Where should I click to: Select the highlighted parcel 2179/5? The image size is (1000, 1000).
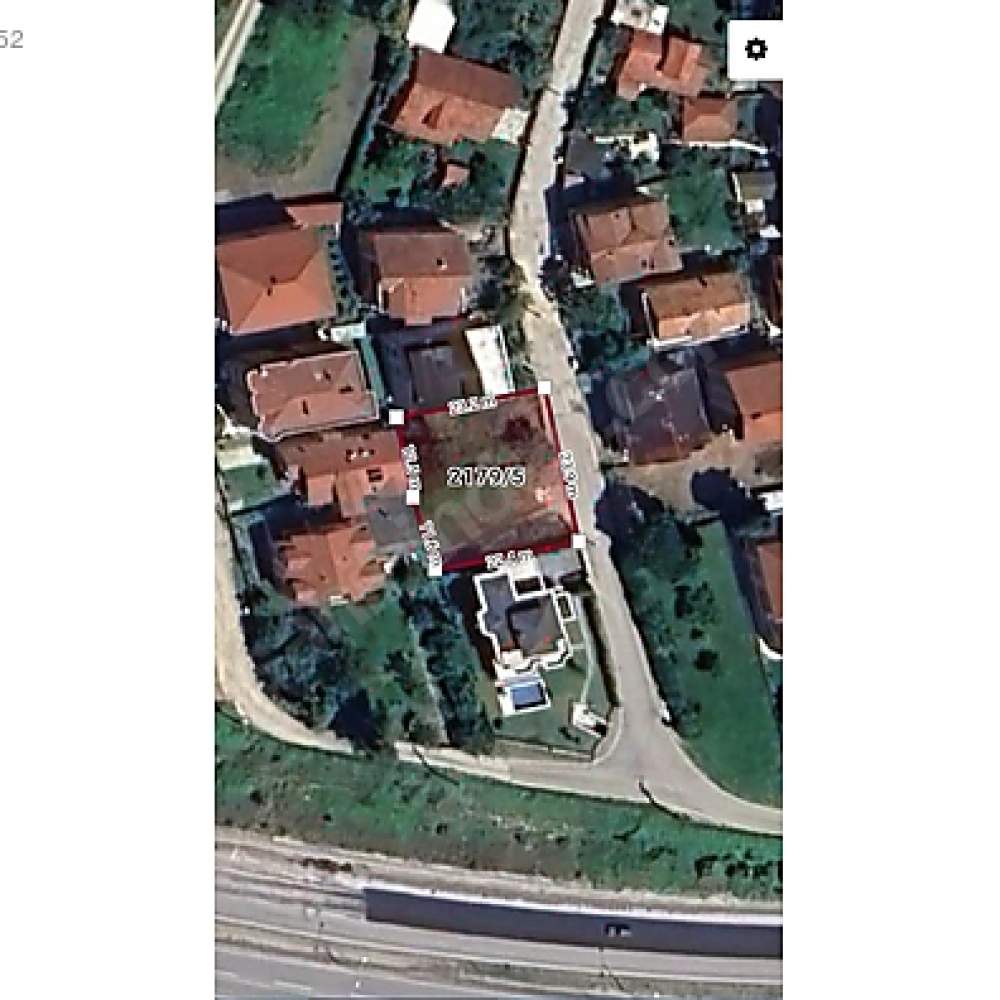pos(487,478)
